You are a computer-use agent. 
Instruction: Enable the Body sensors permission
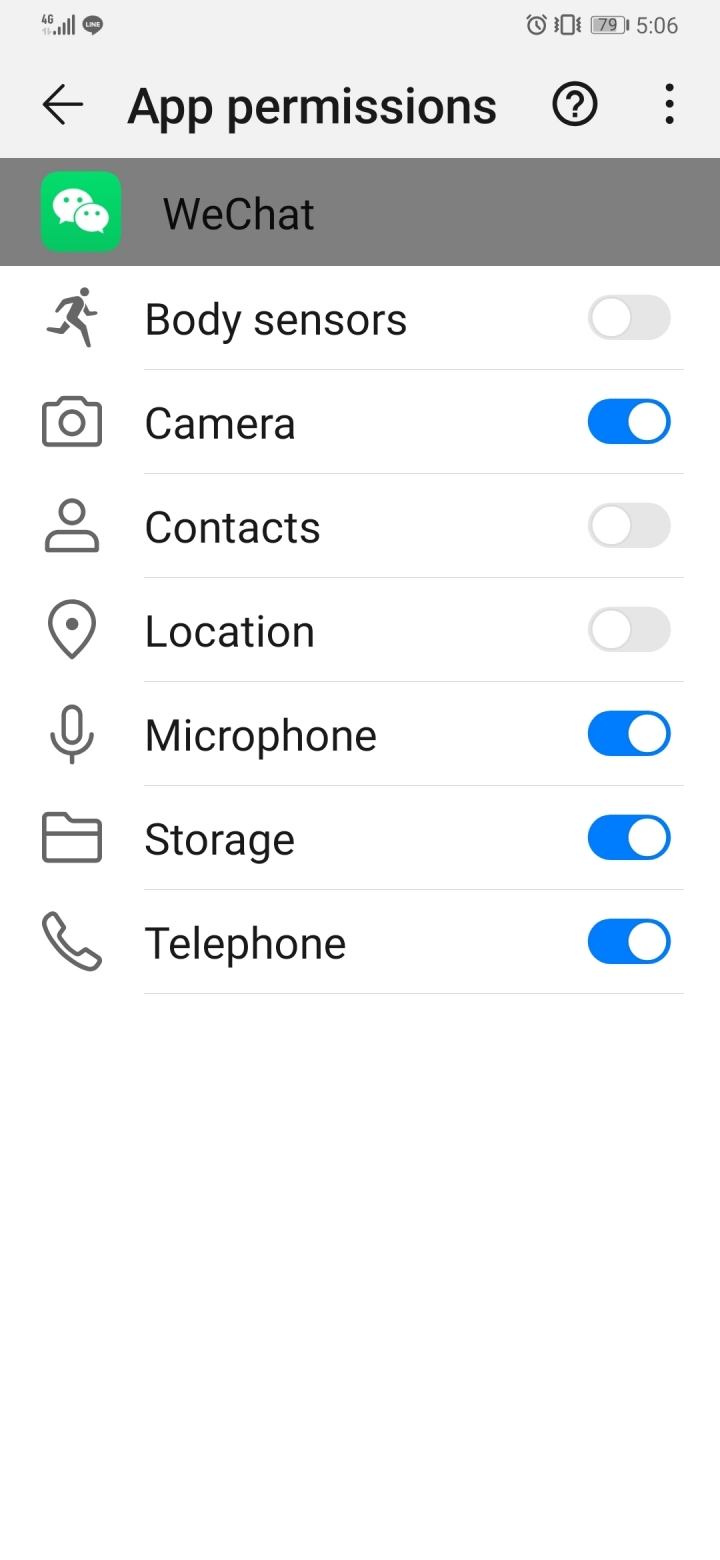[629, 318]
